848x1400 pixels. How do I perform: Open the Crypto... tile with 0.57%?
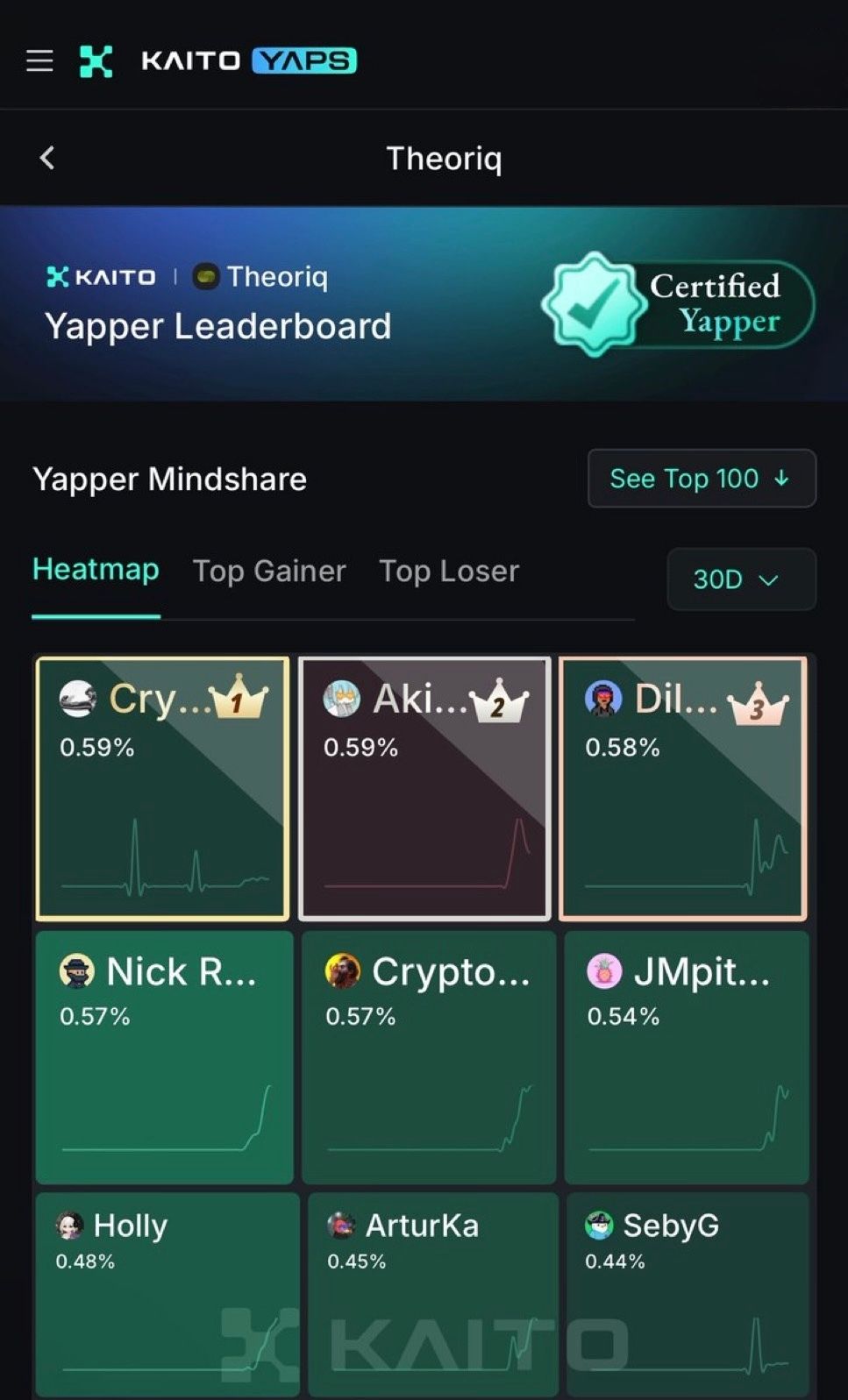[428, 1056]
